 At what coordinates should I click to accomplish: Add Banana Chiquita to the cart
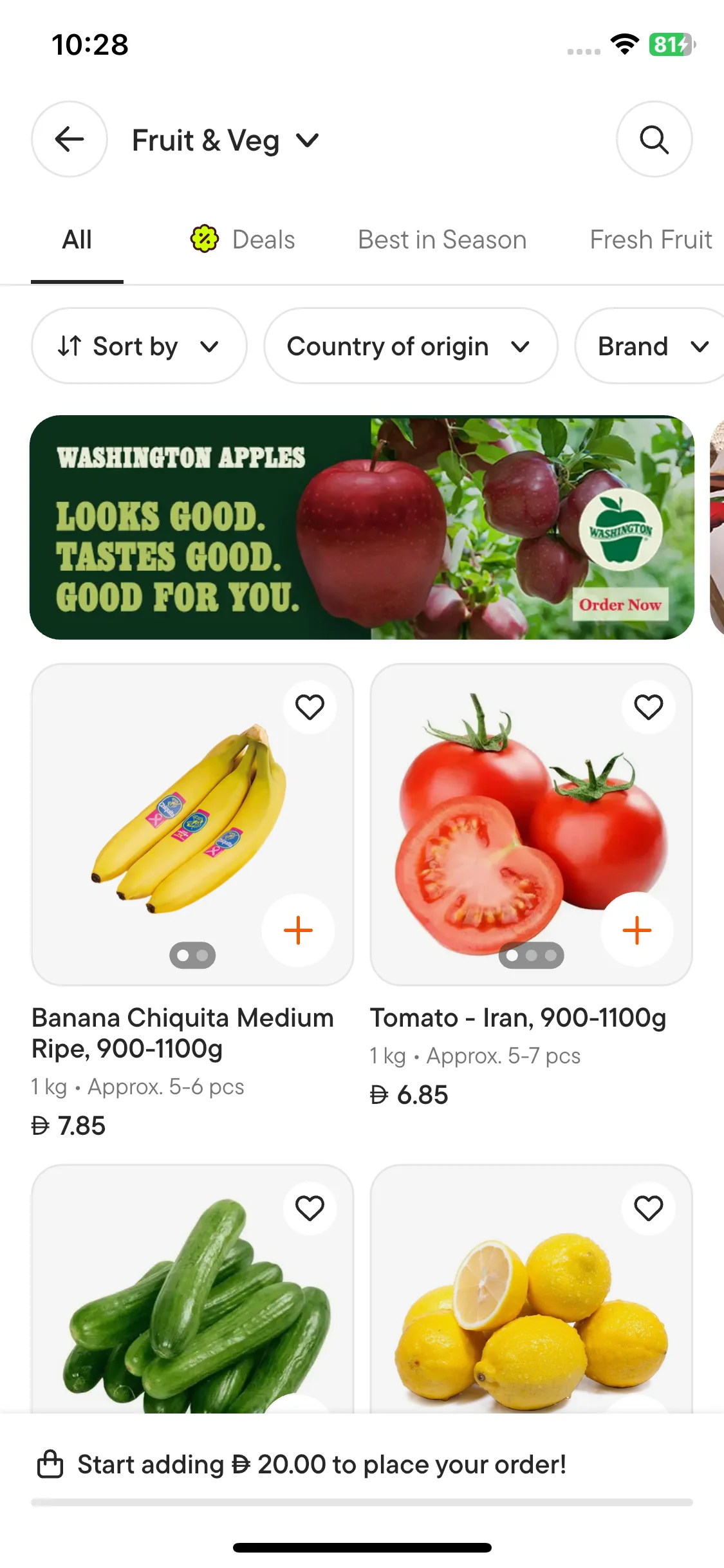click(298, 930)
